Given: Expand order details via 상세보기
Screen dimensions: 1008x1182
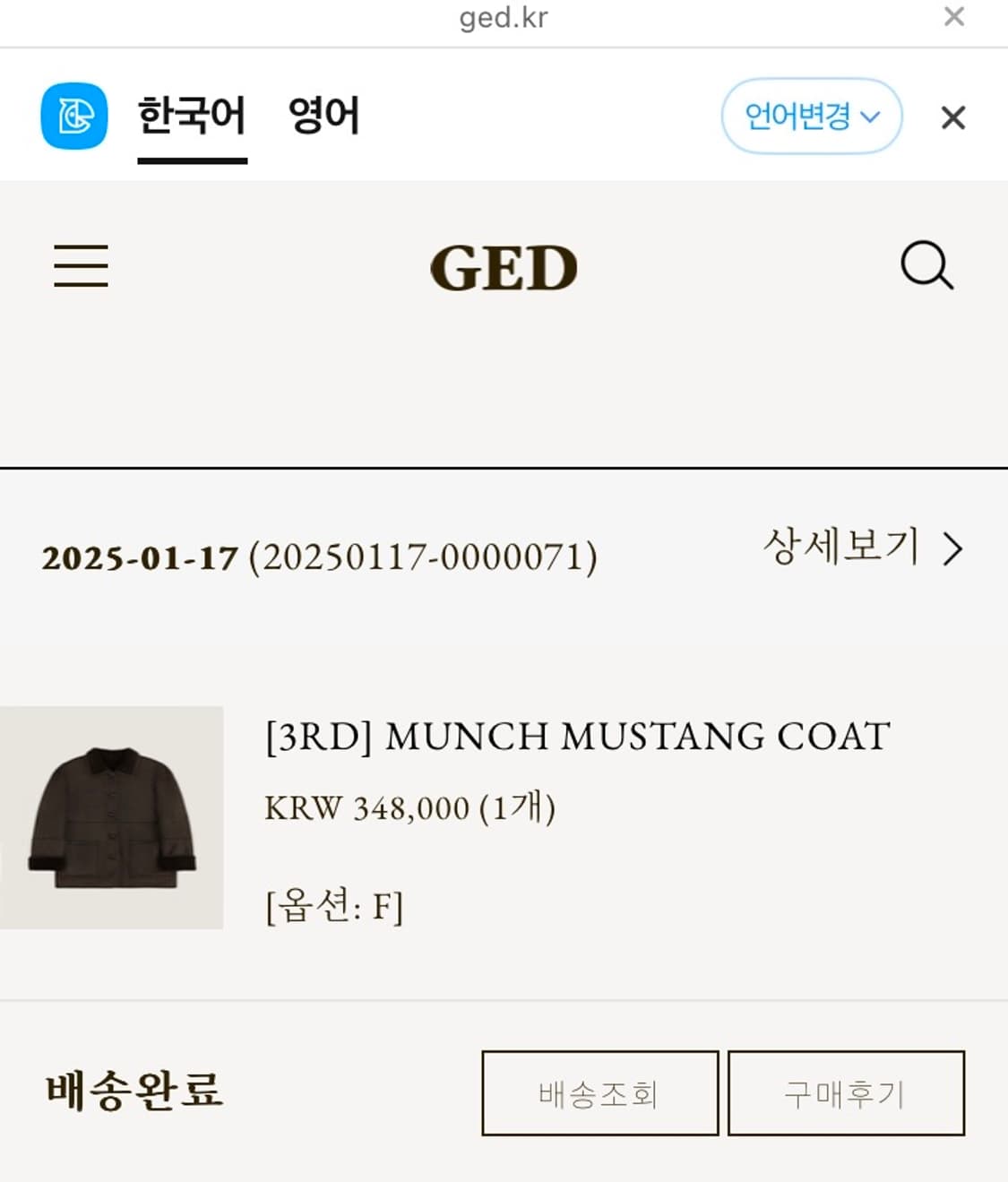Looking at the screenshot, I should (840, 548).
